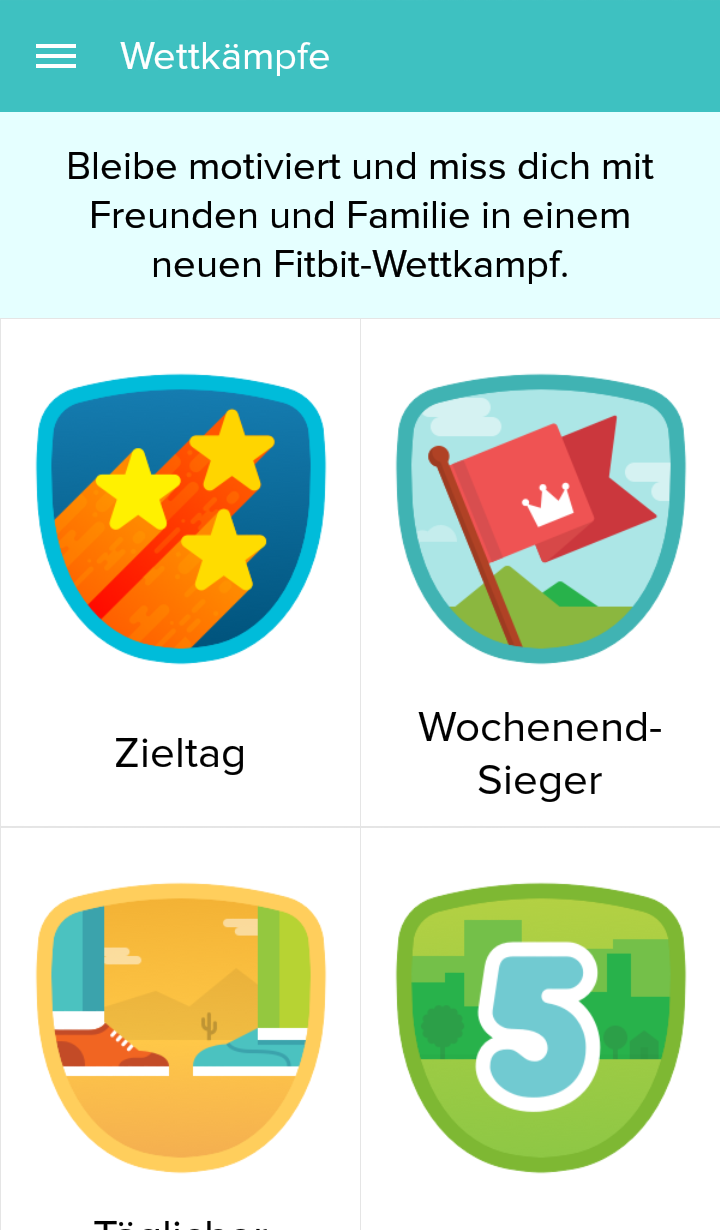
Task: Open the green number 5 badge challenge
Action: click(x=541, y=1029)
